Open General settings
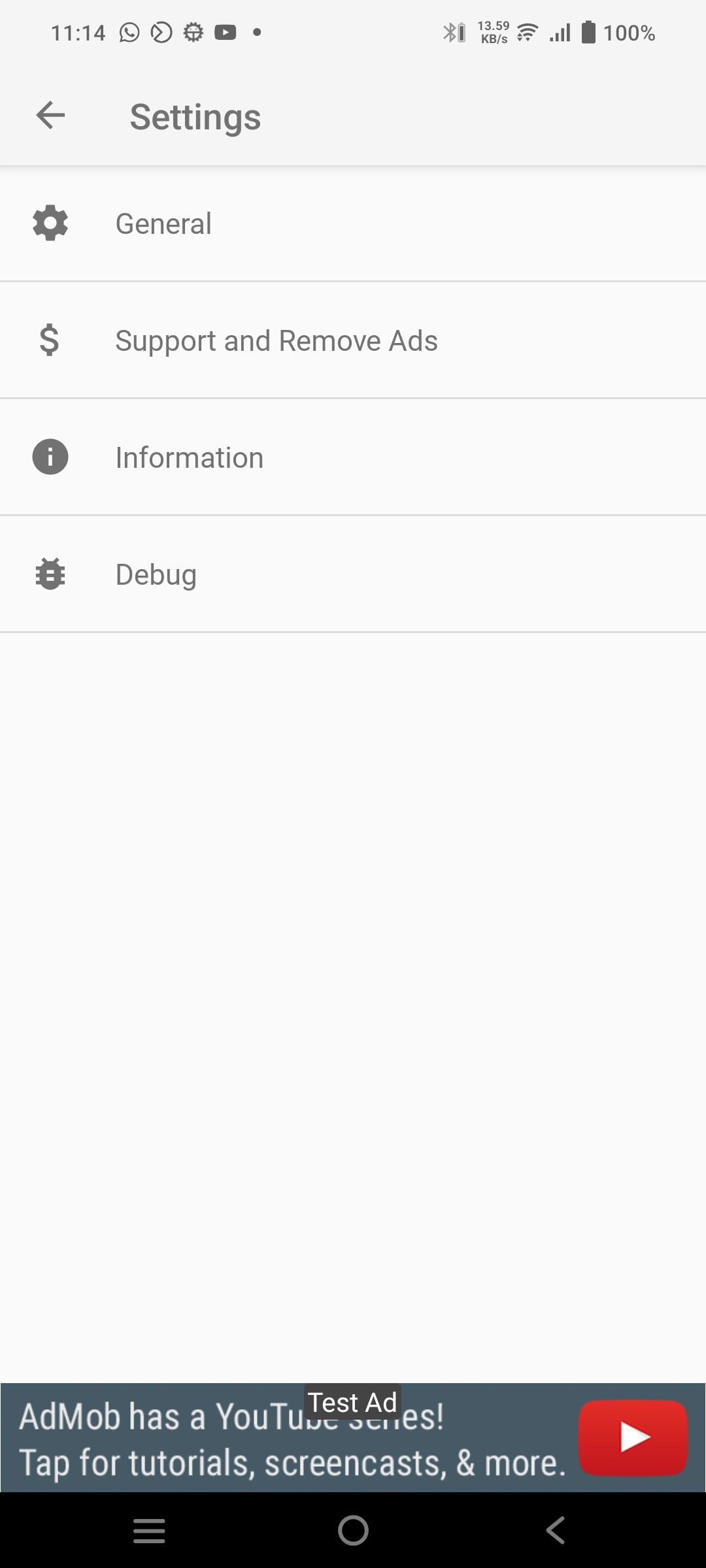The width and height of the screenshot is (706, 1568). pyautogui.click(x=353, y=223)
